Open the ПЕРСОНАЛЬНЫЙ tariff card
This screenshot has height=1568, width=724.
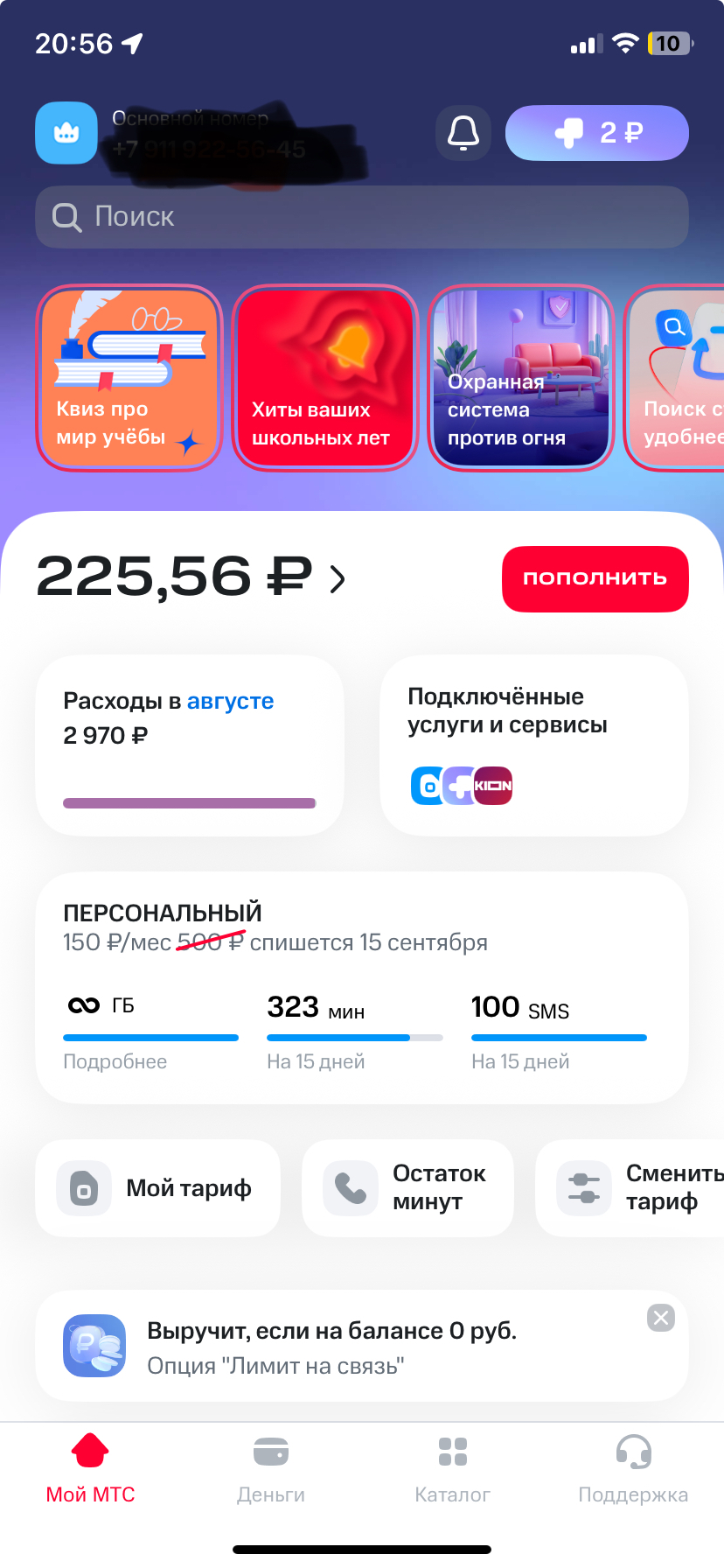point(362,927)
